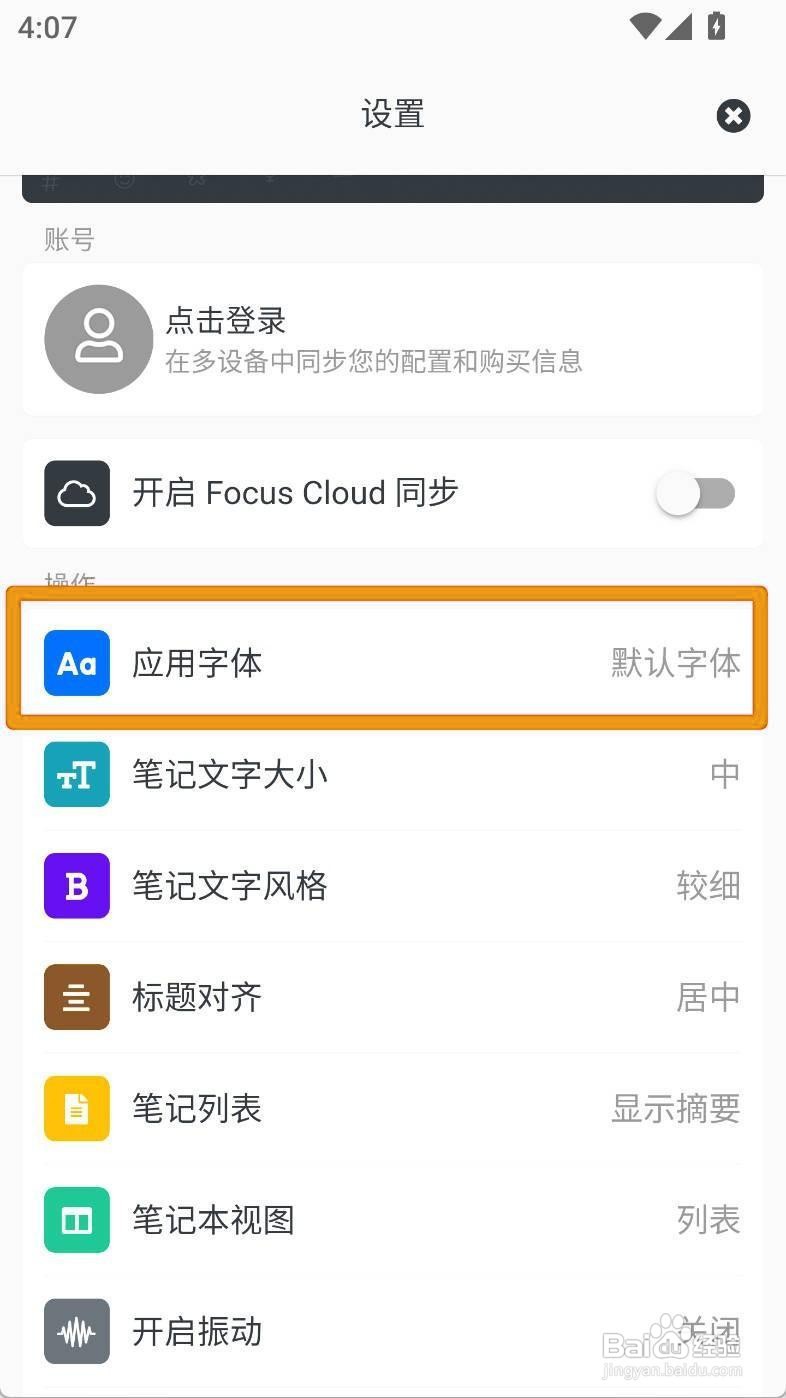Click the Focus Cloud cloud icon
This screenshot has height=1398, width=786.
coord(77,493)
